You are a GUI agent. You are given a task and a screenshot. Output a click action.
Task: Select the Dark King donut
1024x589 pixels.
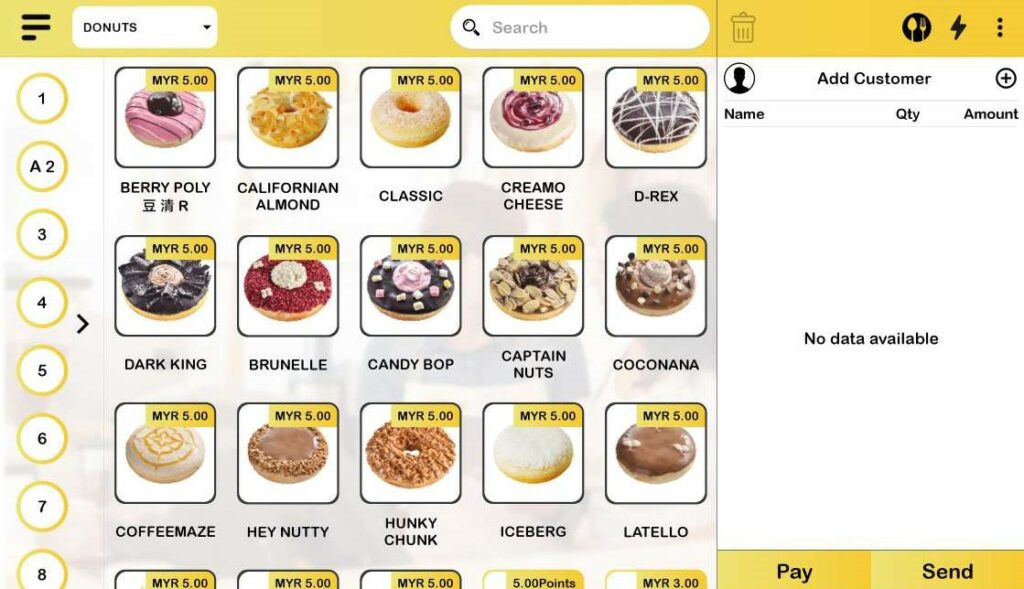[x=165, y=286]
